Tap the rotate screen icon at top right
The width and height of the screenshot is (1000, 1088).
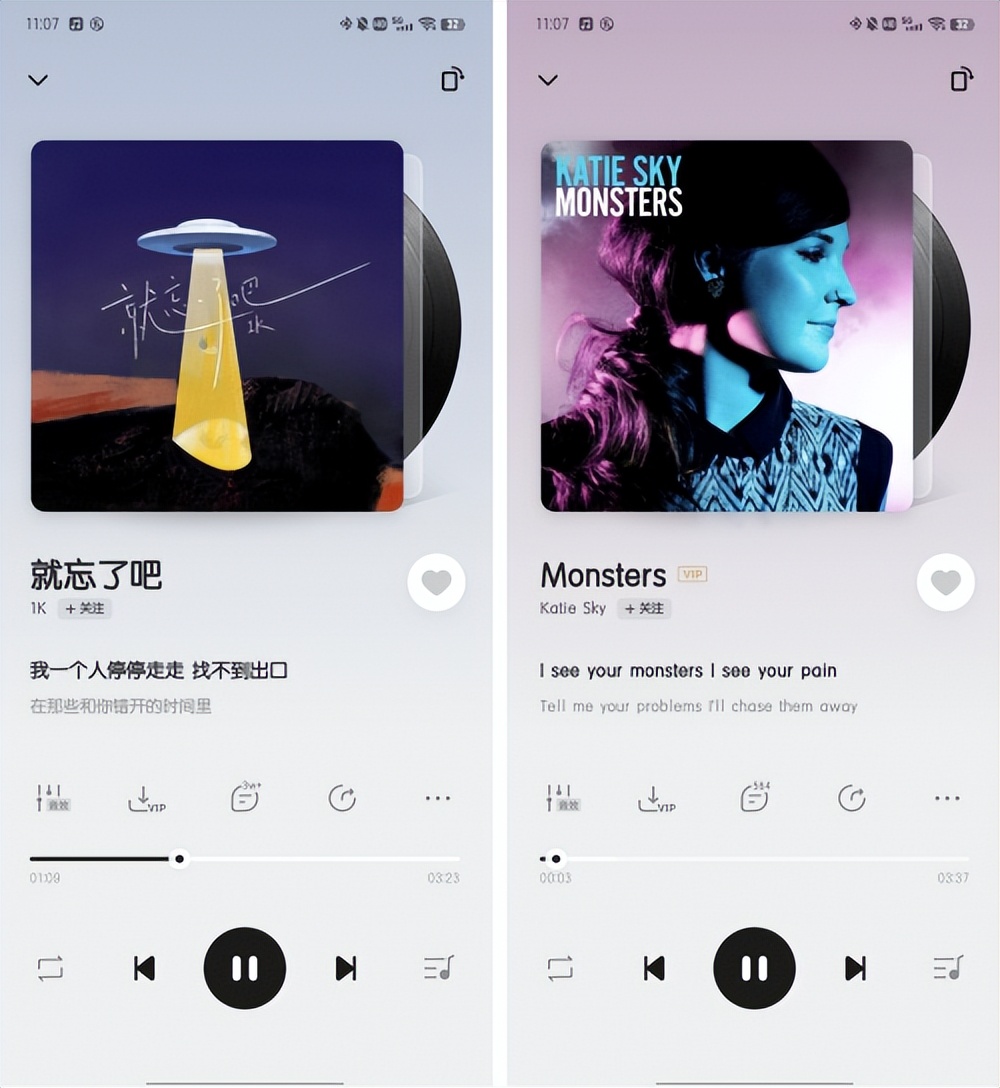(450, 80)
